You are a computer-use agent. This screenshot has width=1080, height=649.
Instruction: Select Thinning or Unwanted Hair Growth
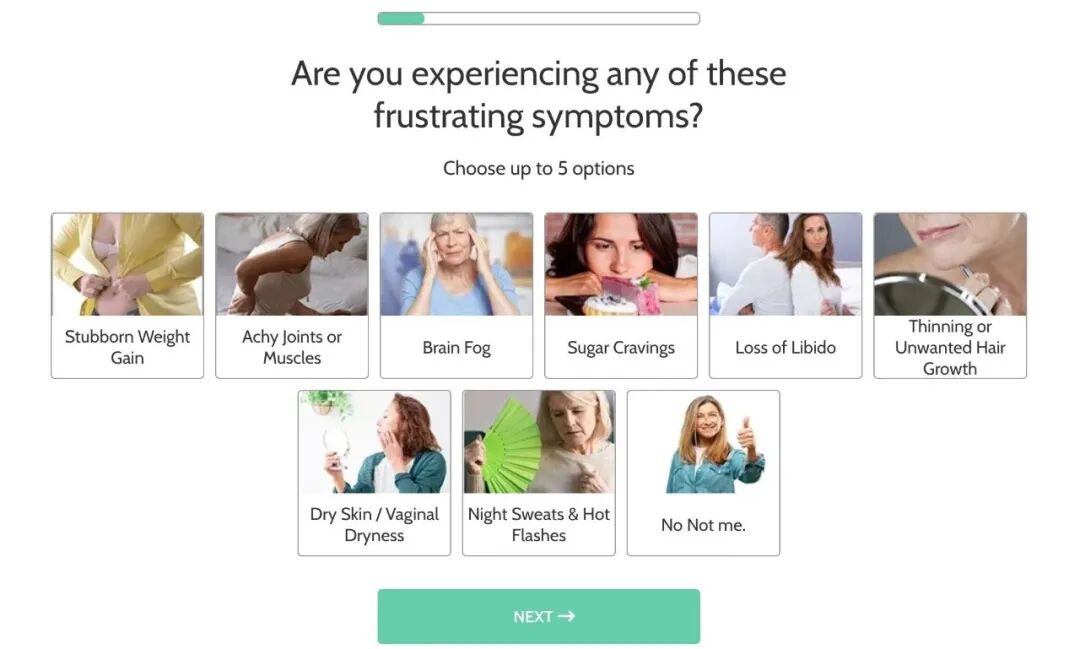point(949,295)
